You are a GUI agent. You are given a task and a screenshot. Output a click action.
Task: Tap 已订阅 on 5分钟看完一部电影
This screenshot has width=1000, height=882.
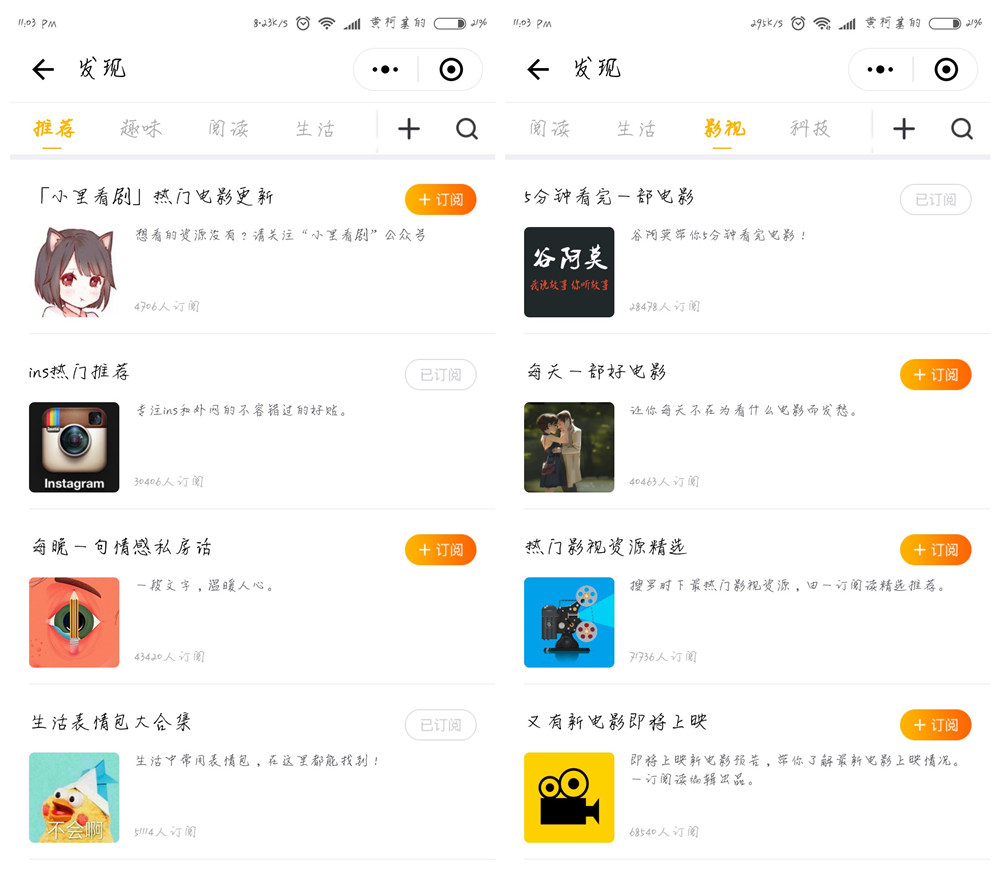[x=935, y=199]
